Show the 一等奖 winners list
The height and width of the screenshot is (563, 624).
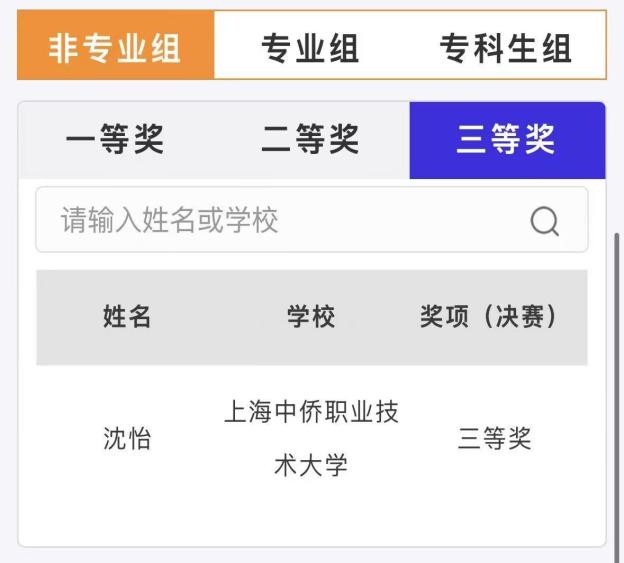115,140
